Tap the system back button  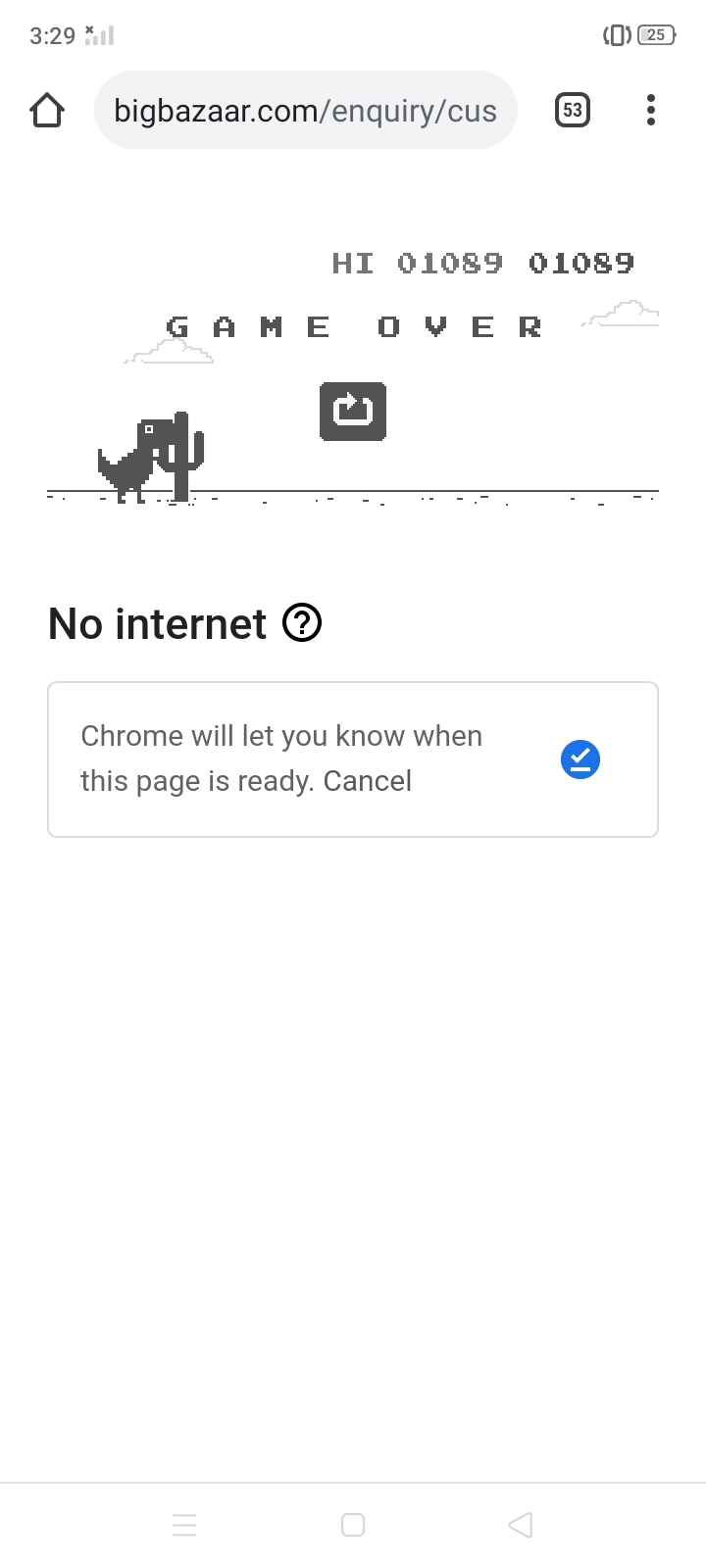click(521, 1525)
